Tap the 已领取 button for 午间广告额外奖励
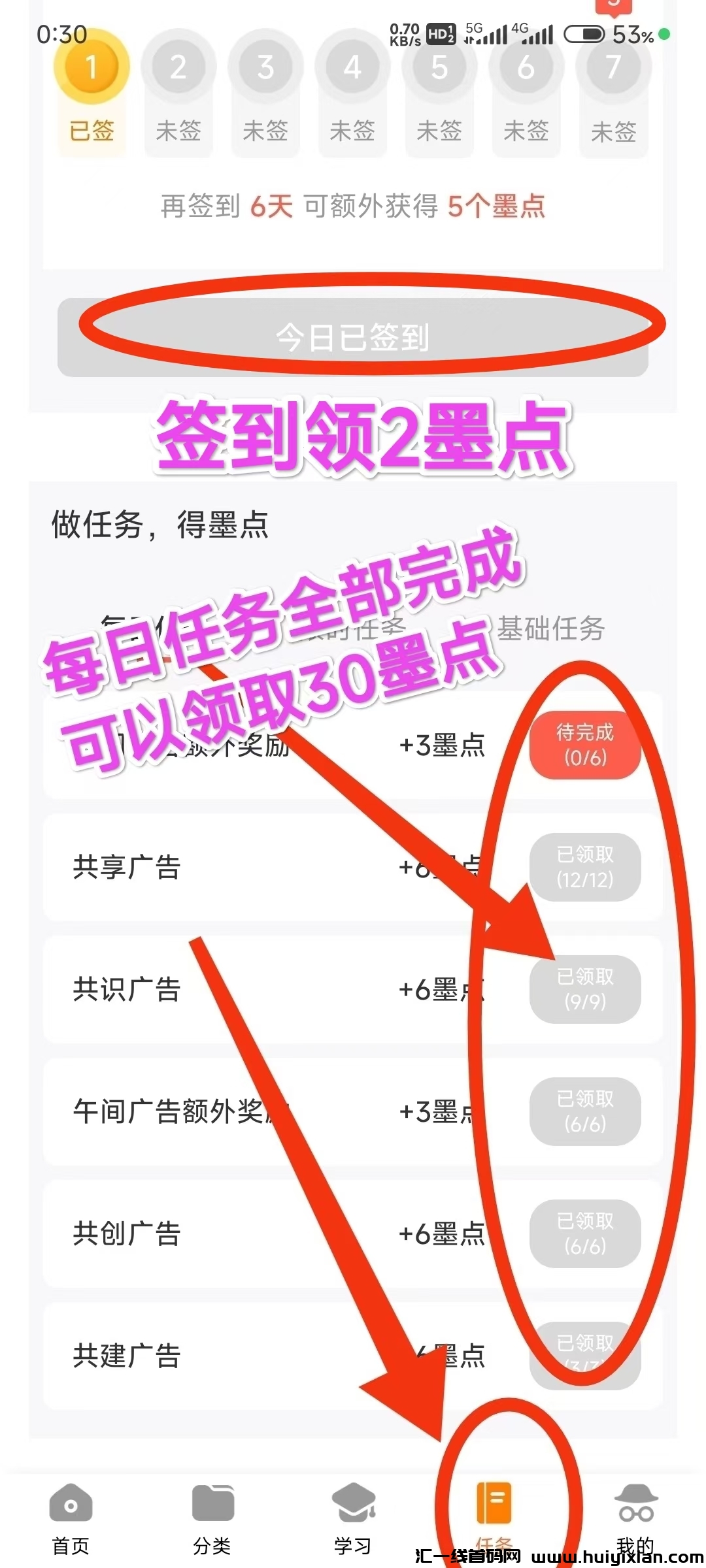Screen dimensions: 706x1568 click(x=585, y=1111)
